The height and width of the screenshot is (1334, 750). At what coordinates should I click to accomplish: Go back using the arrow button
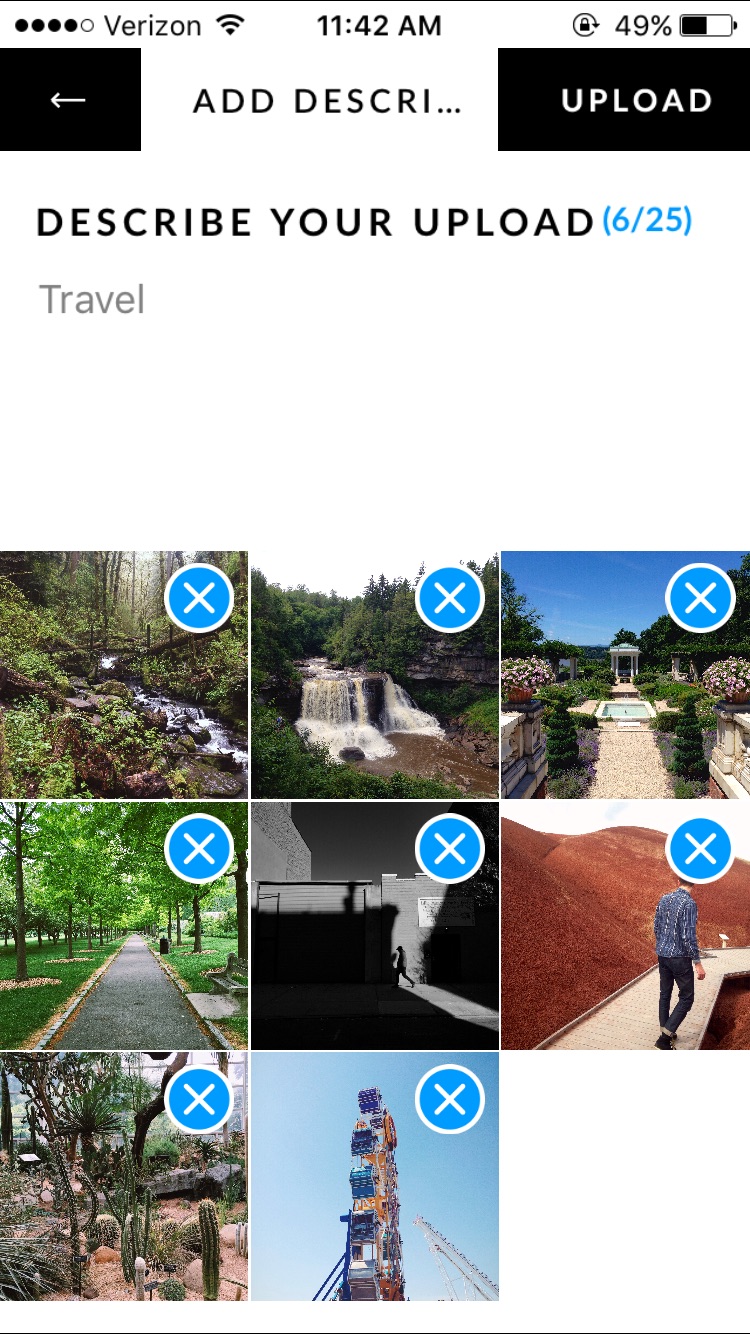tap(66, 98)
